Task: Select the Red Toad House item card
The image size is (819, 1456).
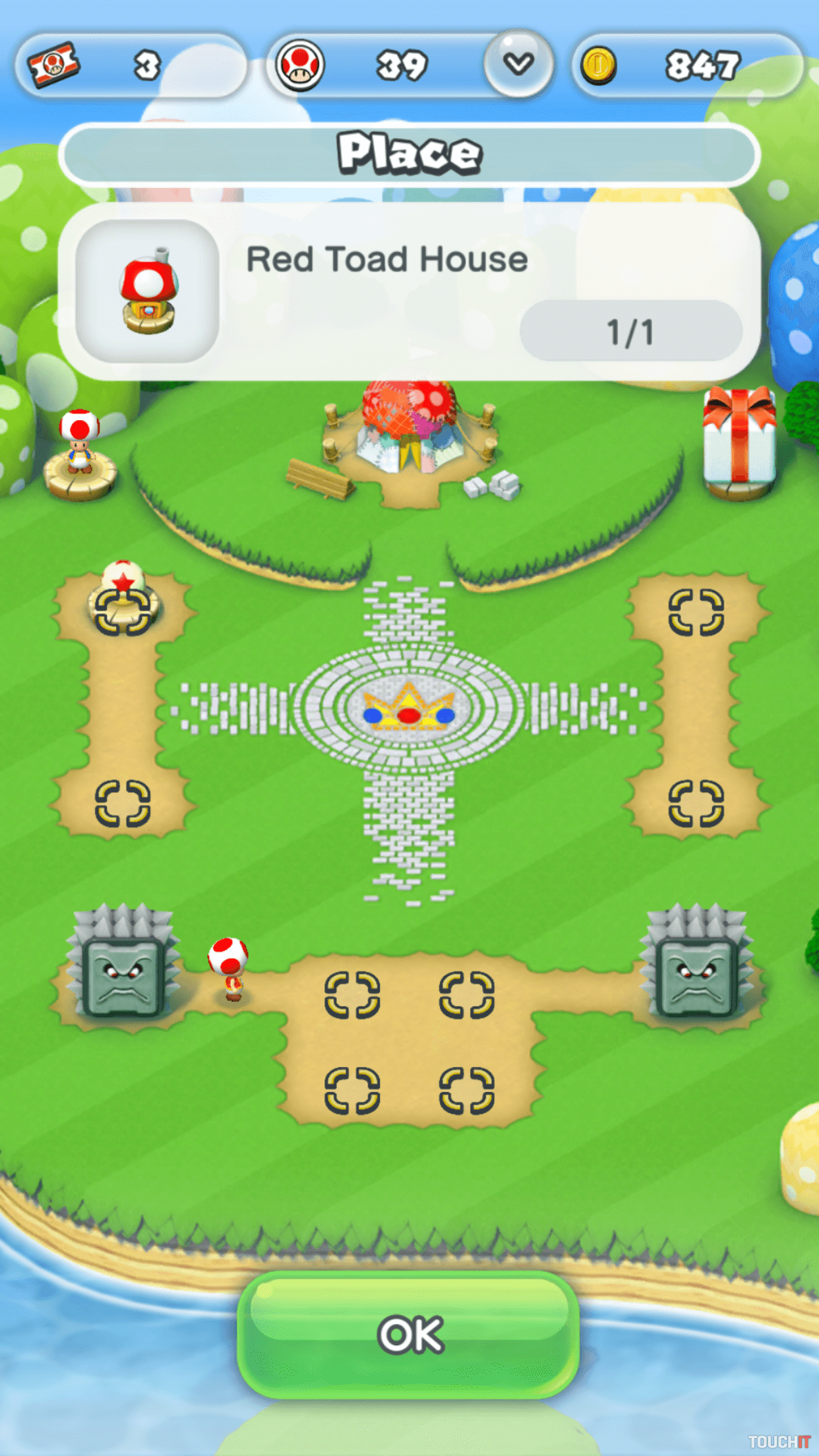Action: pos(409,291)
